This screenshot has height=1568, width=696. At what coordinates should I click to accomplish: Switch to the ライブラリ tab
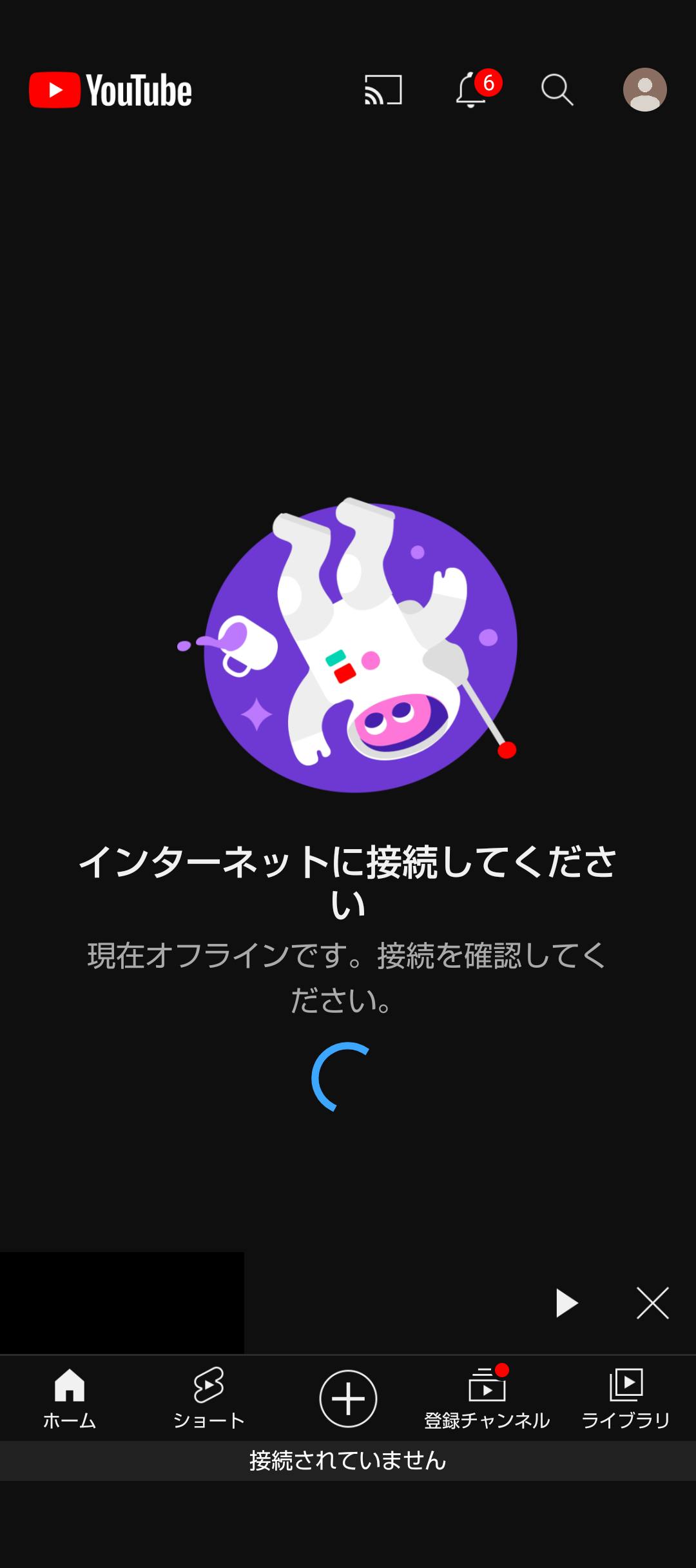point(626,1397)
